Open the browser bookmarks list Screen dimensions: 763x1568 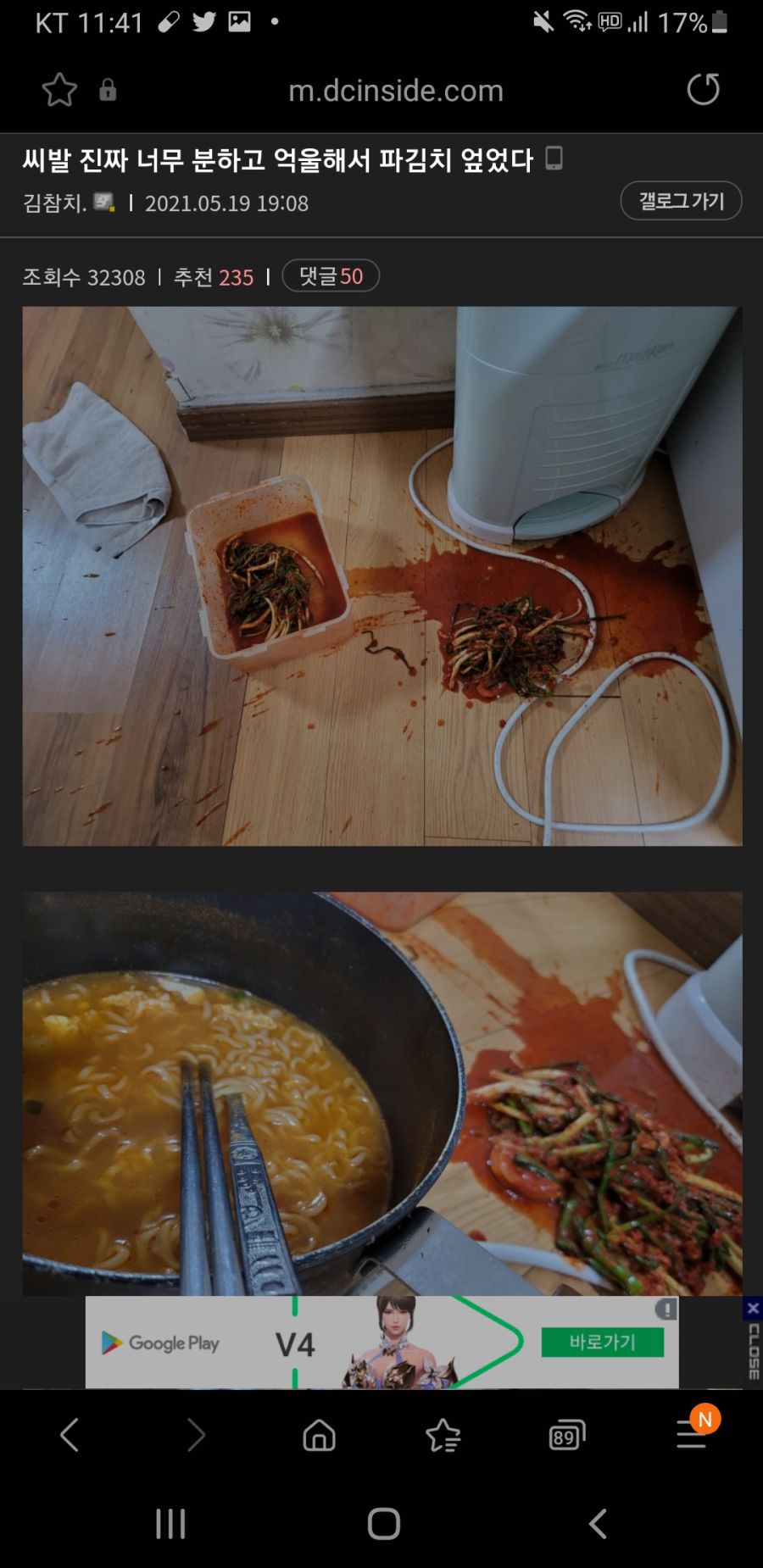443,1436
